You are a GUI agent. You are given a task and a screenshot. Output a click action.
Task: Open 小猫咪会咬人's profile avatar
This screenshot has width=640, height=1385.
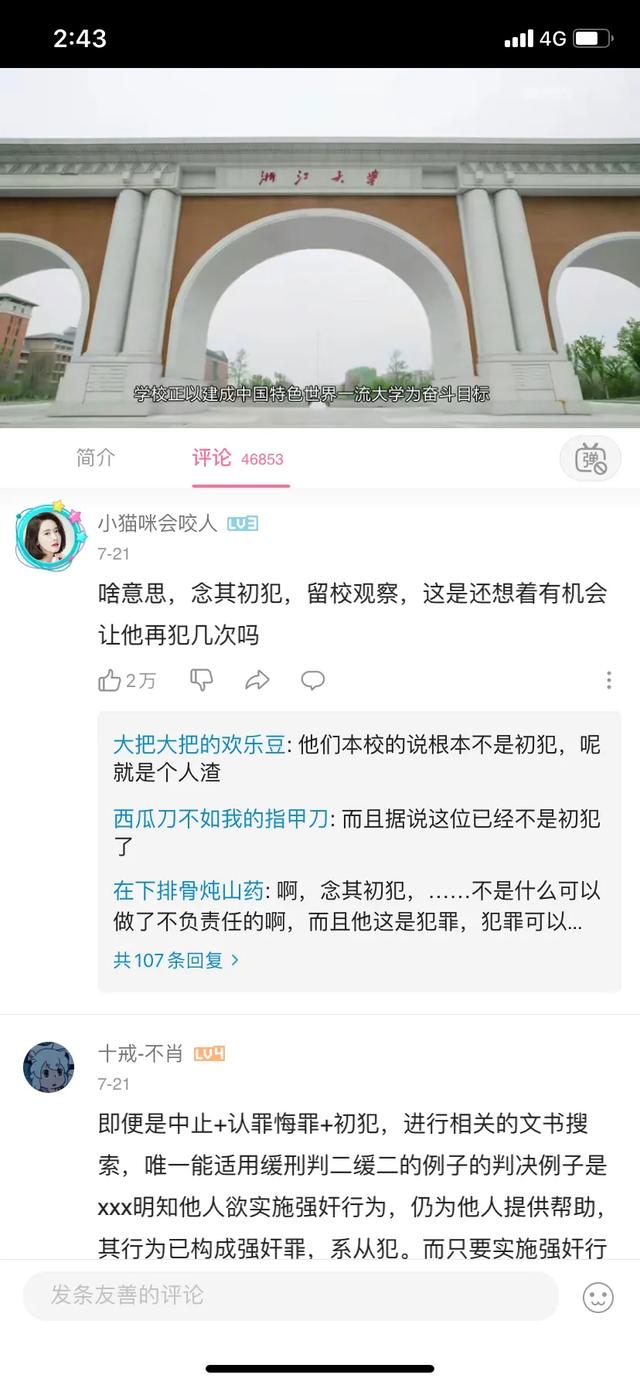(x=47, y=537)
